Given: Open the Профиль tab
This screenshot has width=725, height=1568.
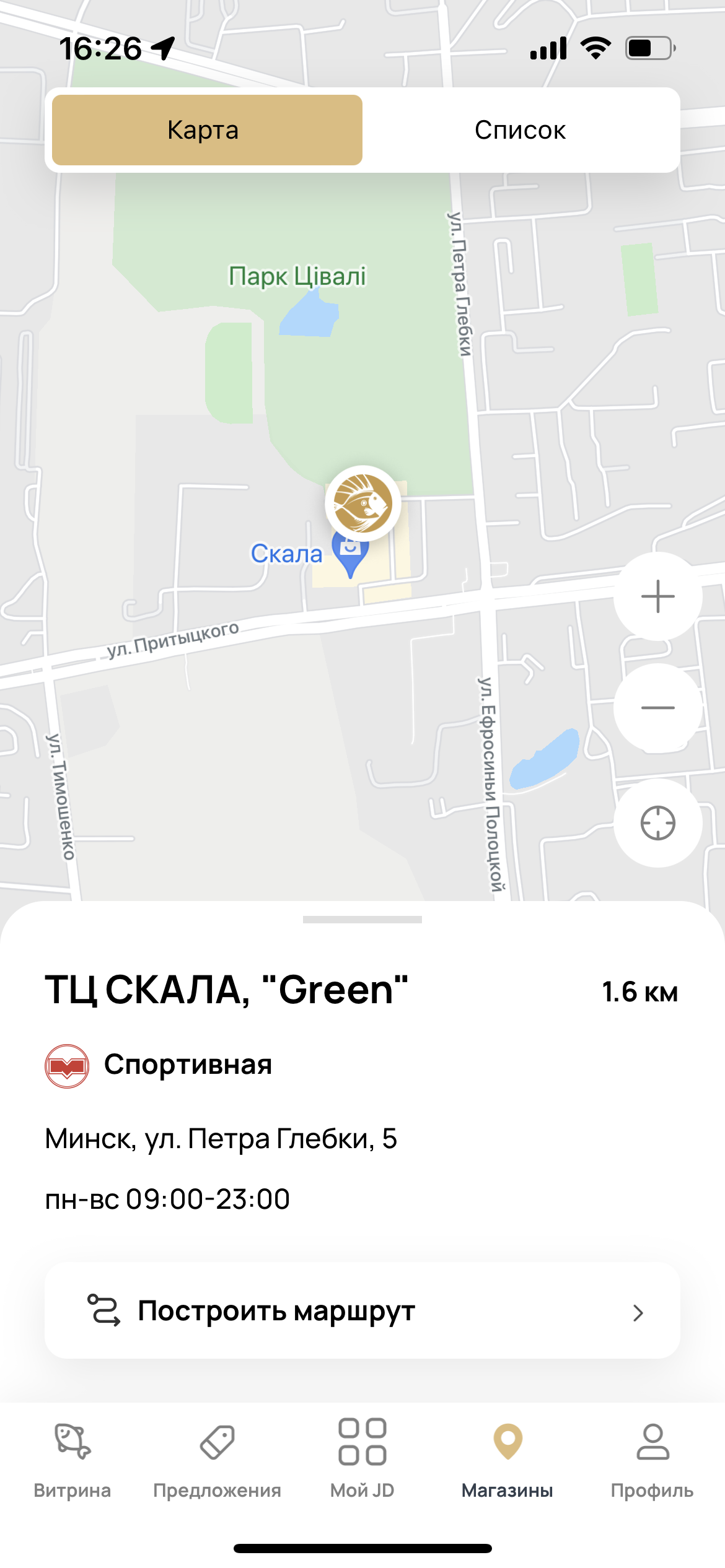Looking at the screenshot, I should (x=652, y=1458).
